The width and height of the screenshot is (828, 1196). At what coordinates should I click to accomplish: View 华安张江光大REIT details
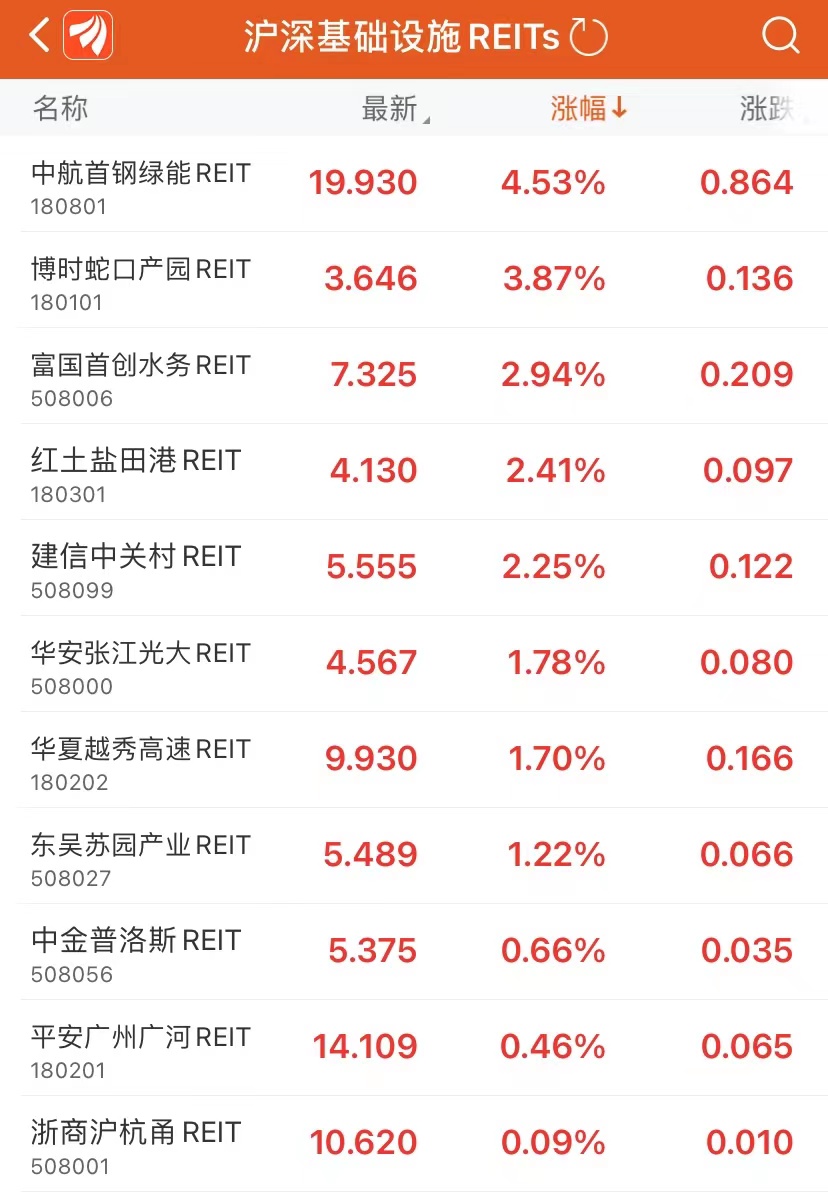tap(141, 664)
